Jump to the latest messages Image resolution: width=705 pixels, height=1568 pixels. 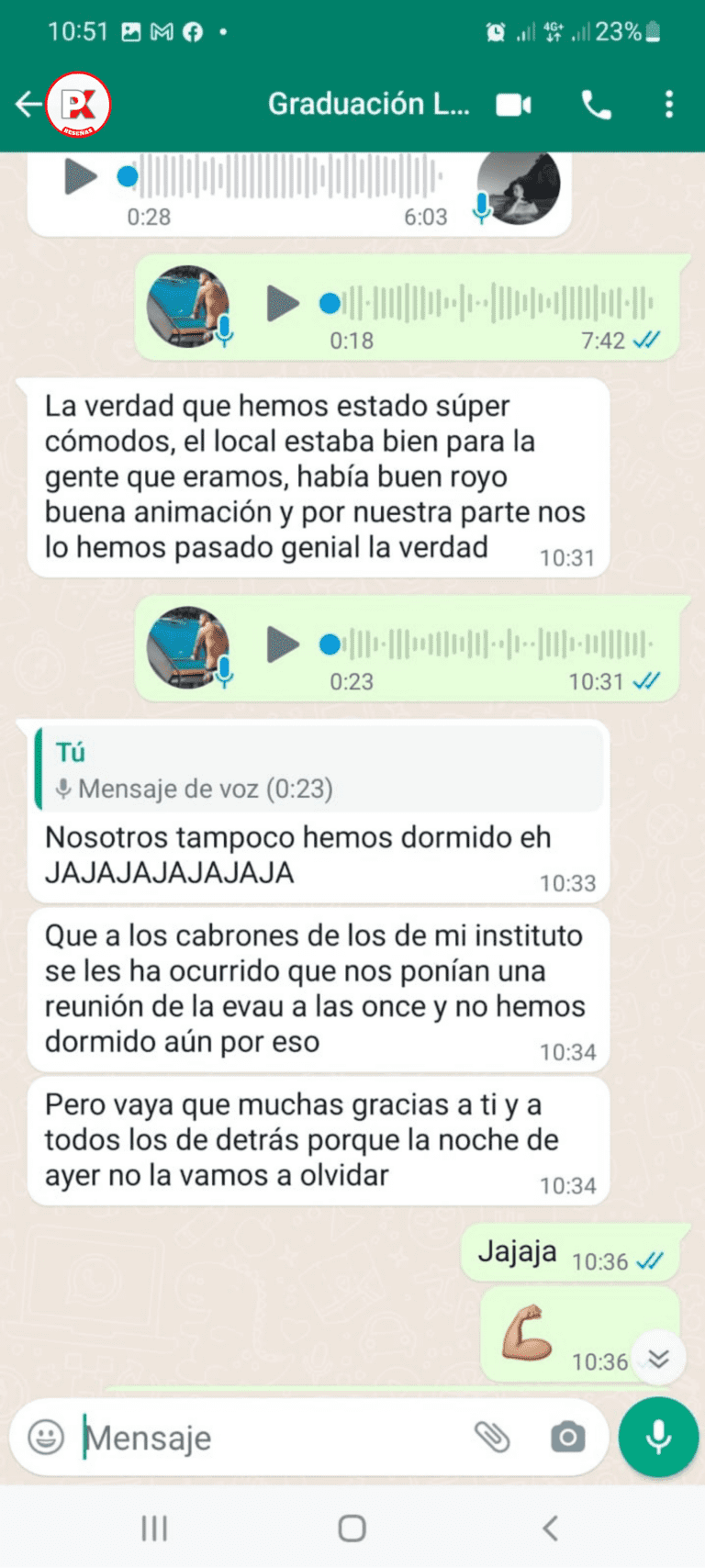[x=658, y=1358]
